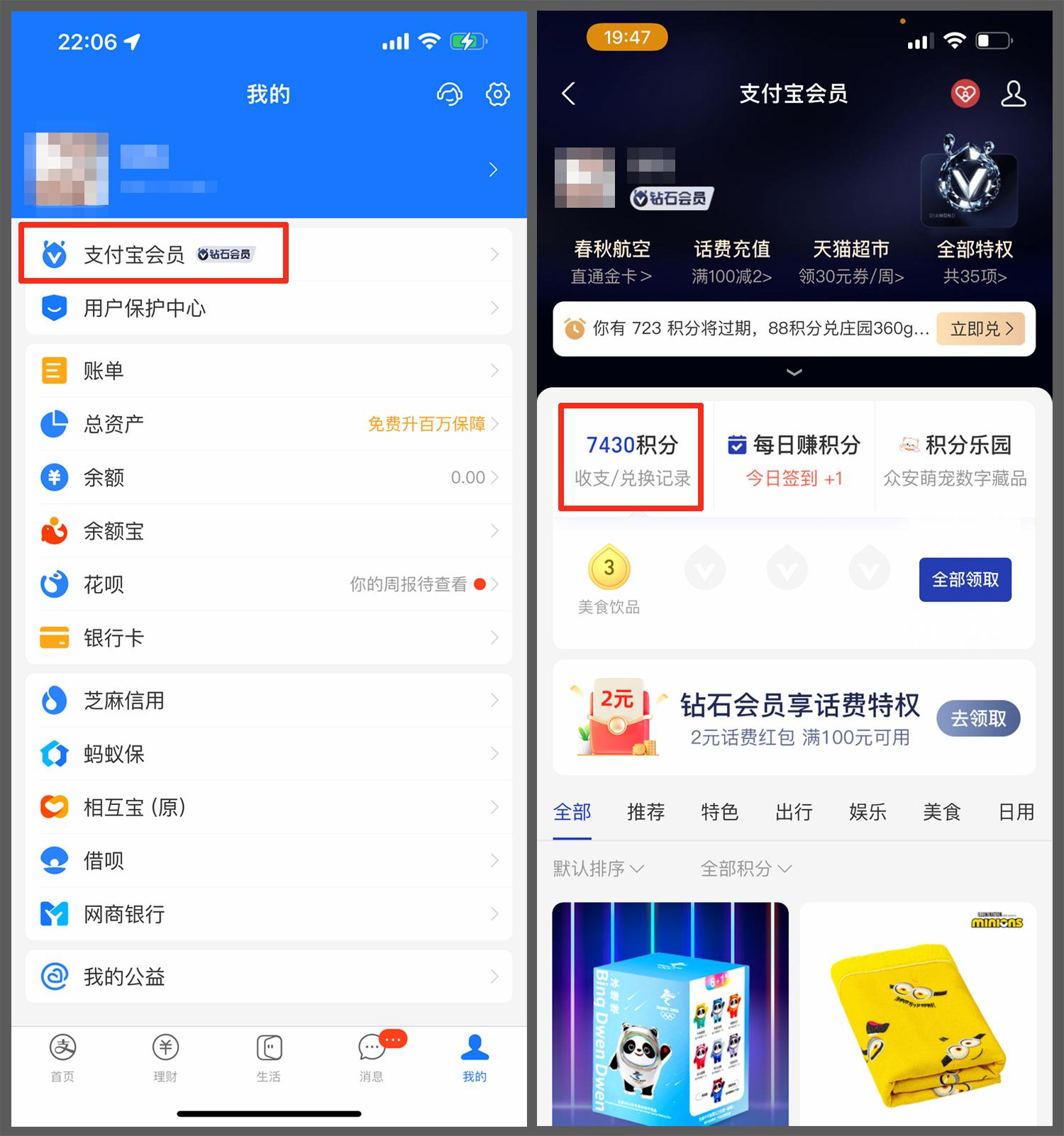
Task: View 总资产
Action: (x=269, y=424)
